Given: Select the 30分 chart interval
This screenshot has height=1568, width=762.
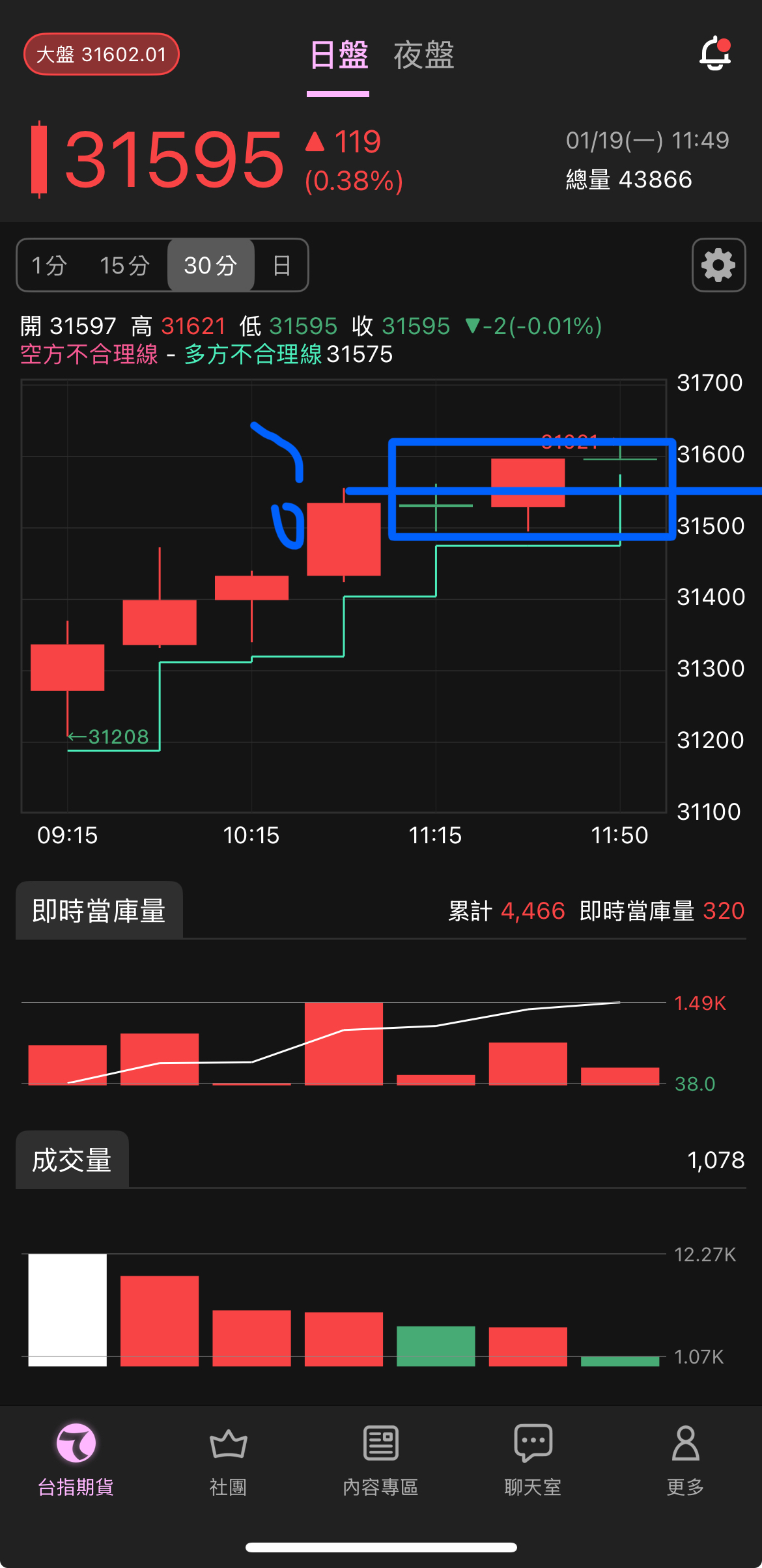Looking at the screenshot, I should 210,266.
